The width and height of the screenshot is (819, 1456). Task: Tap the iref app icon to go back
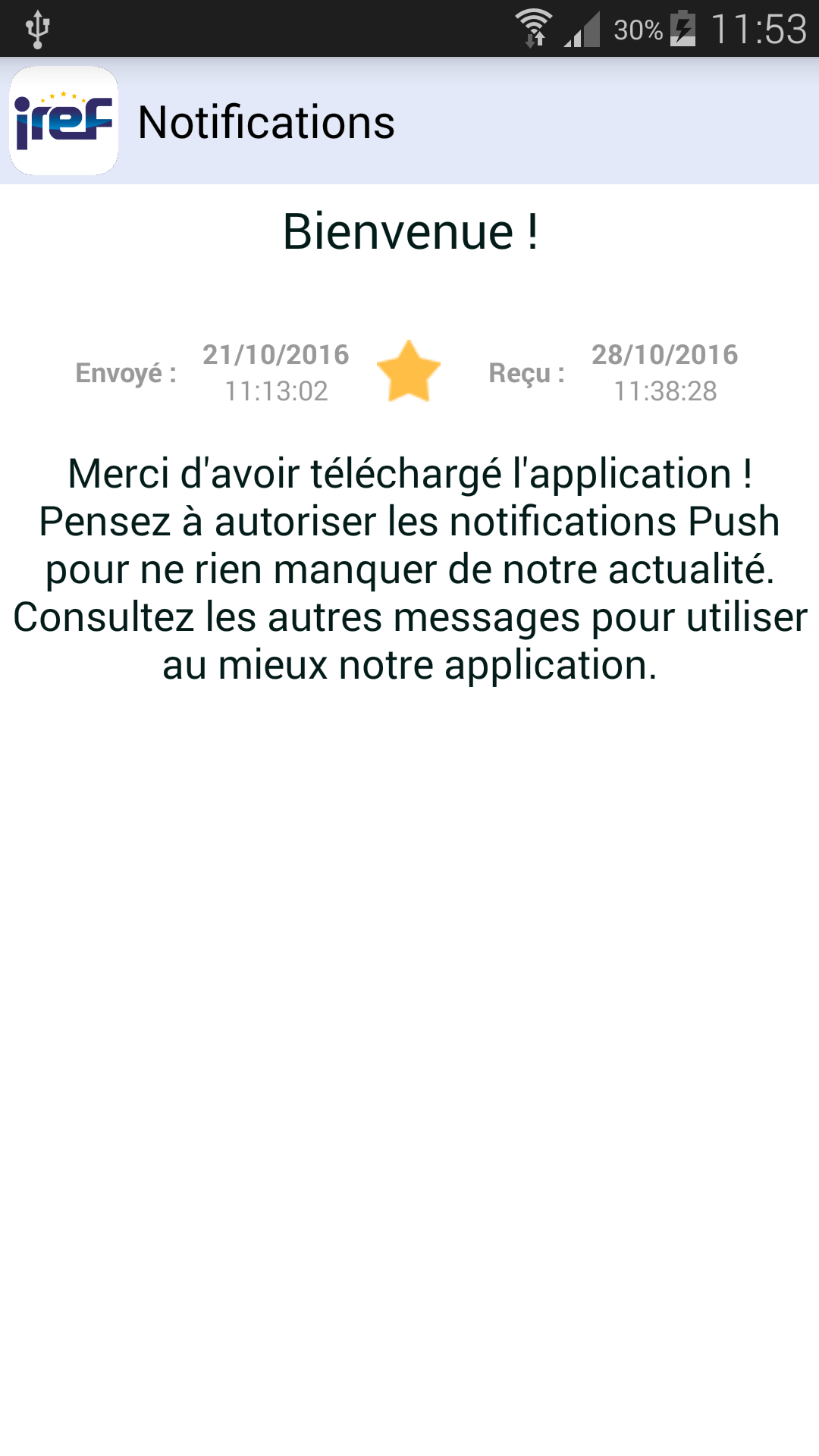(64, 121)
